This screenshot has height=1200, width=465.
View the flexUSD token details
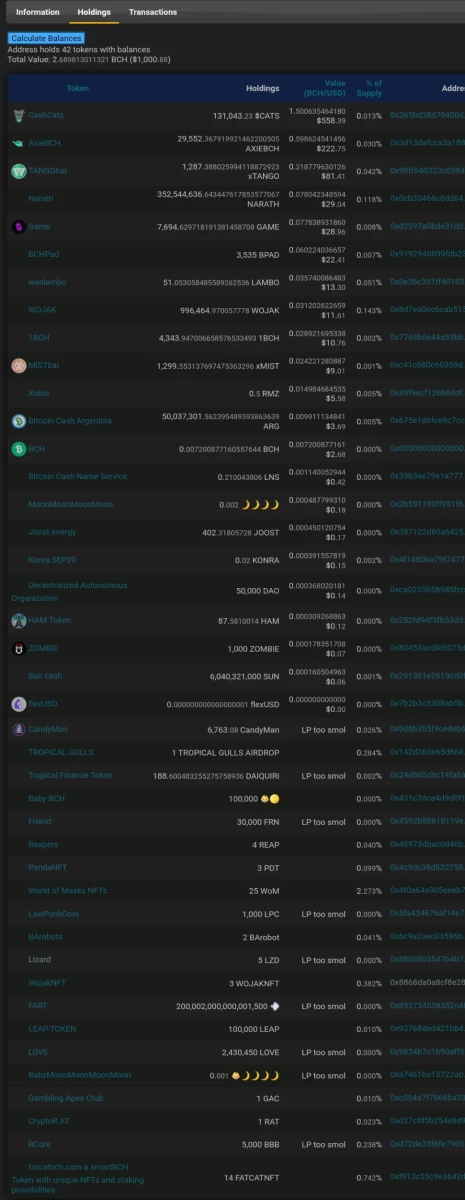(x=44, y=703)
